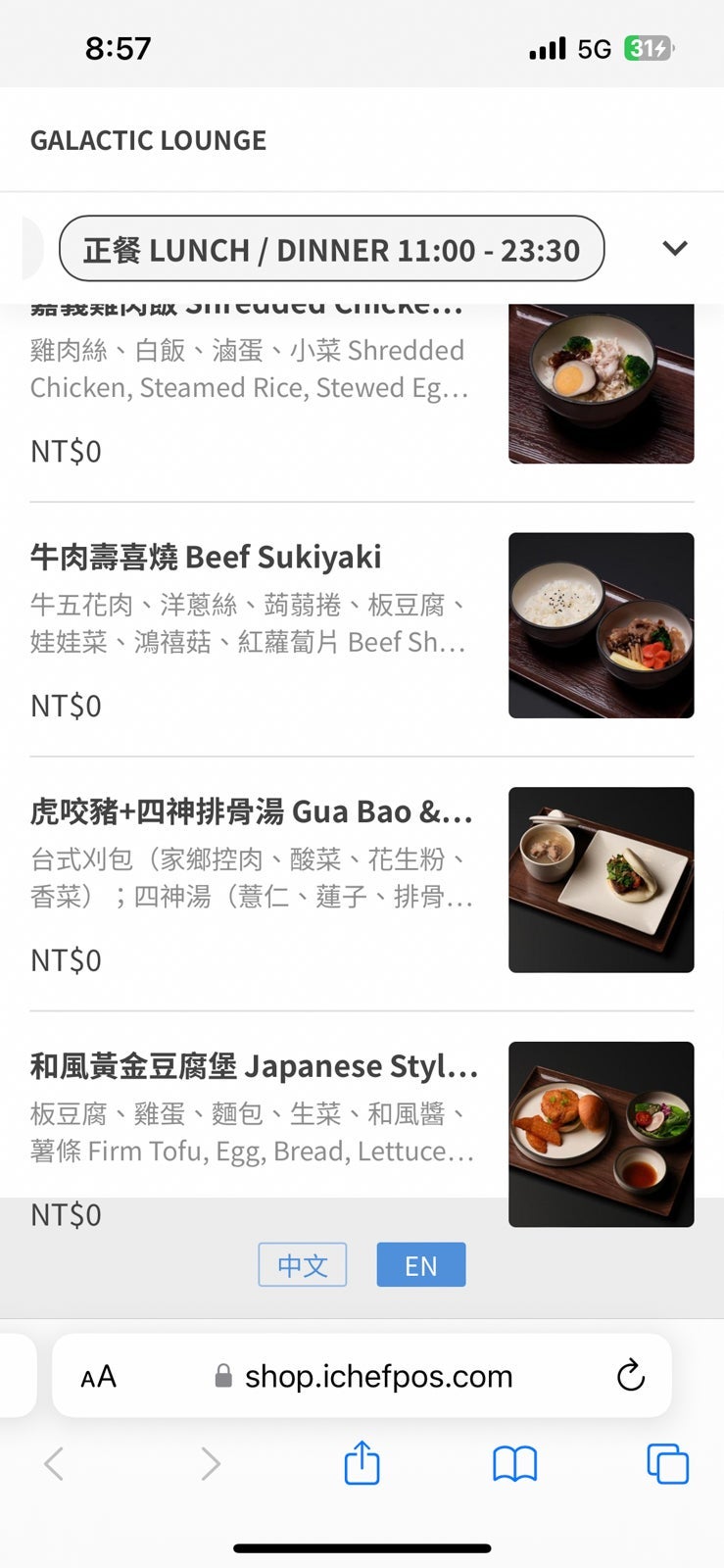
Task: Expand the menu category chevron
Action: tap(675, 249)
